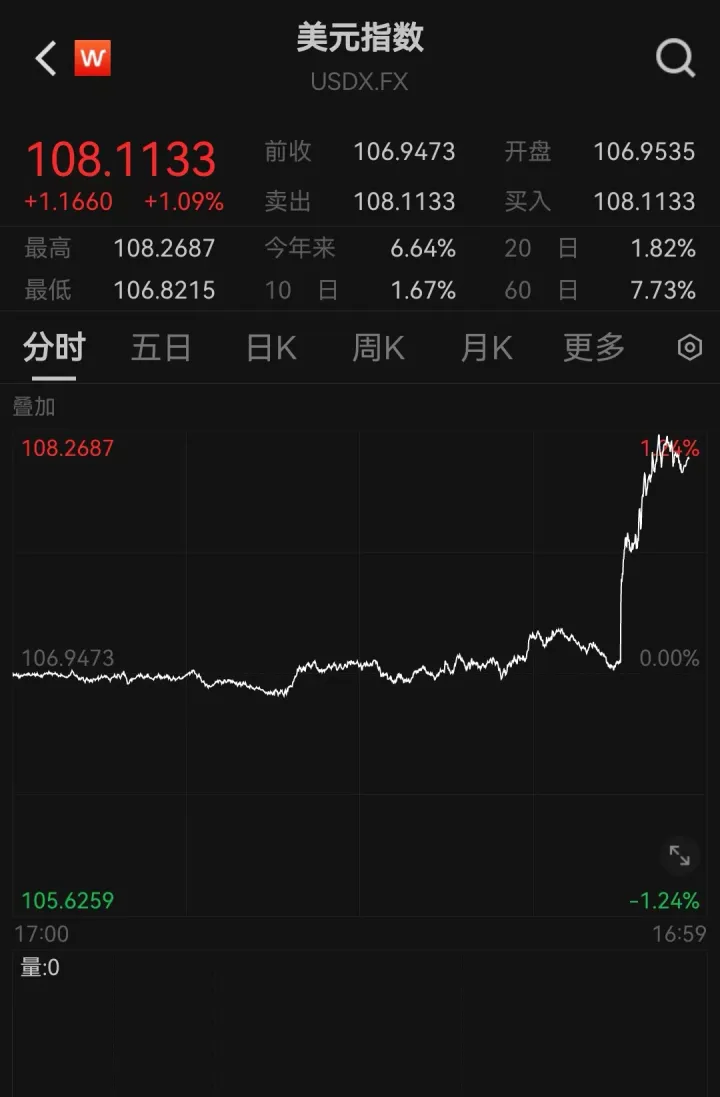The height and width of the screenshot is (1097, 720).
Task: Open the search magnifier icon
Action: [x=675, y=59]
